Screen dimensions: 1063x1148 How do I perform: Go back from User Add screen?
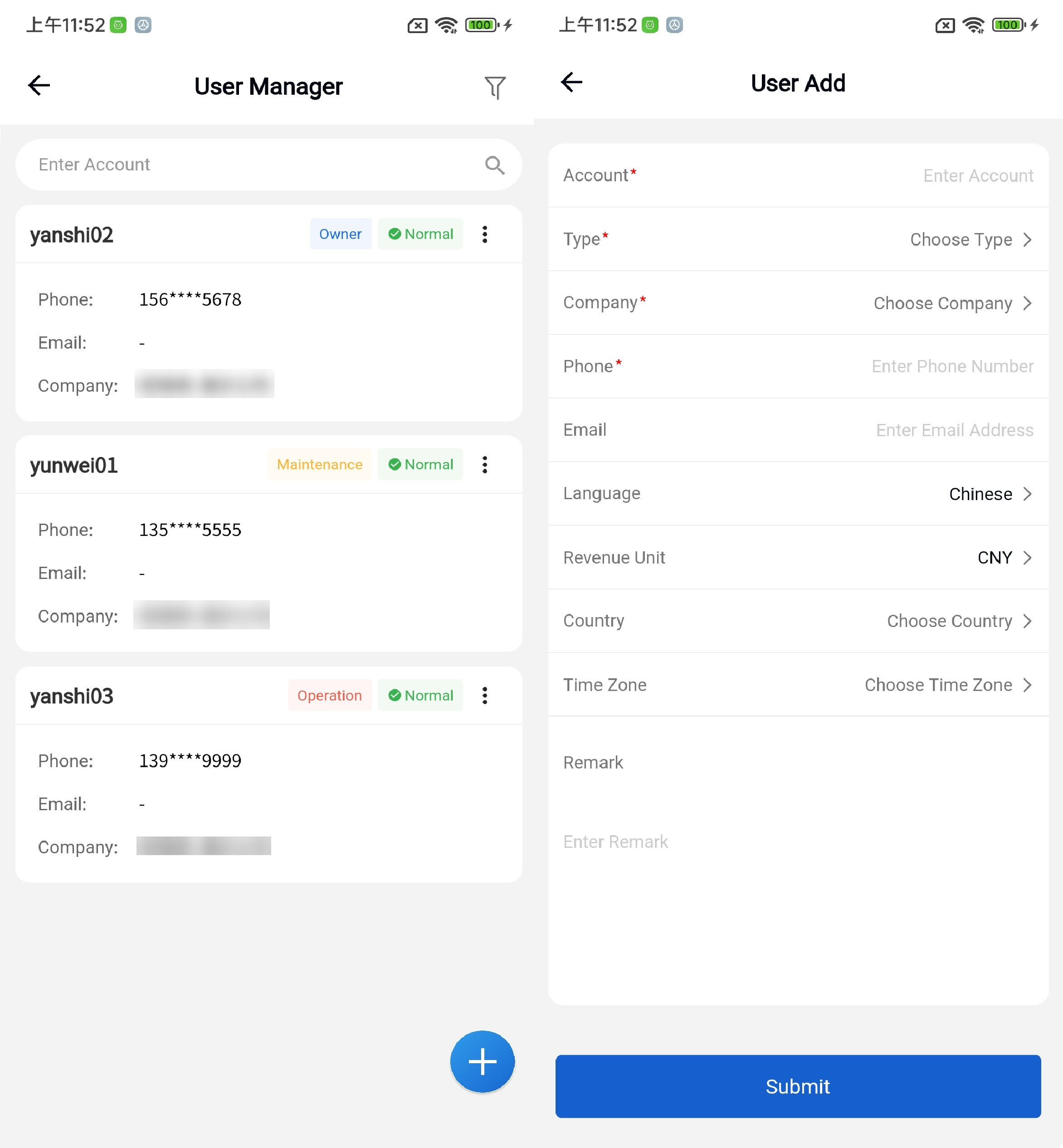point(572,82)
